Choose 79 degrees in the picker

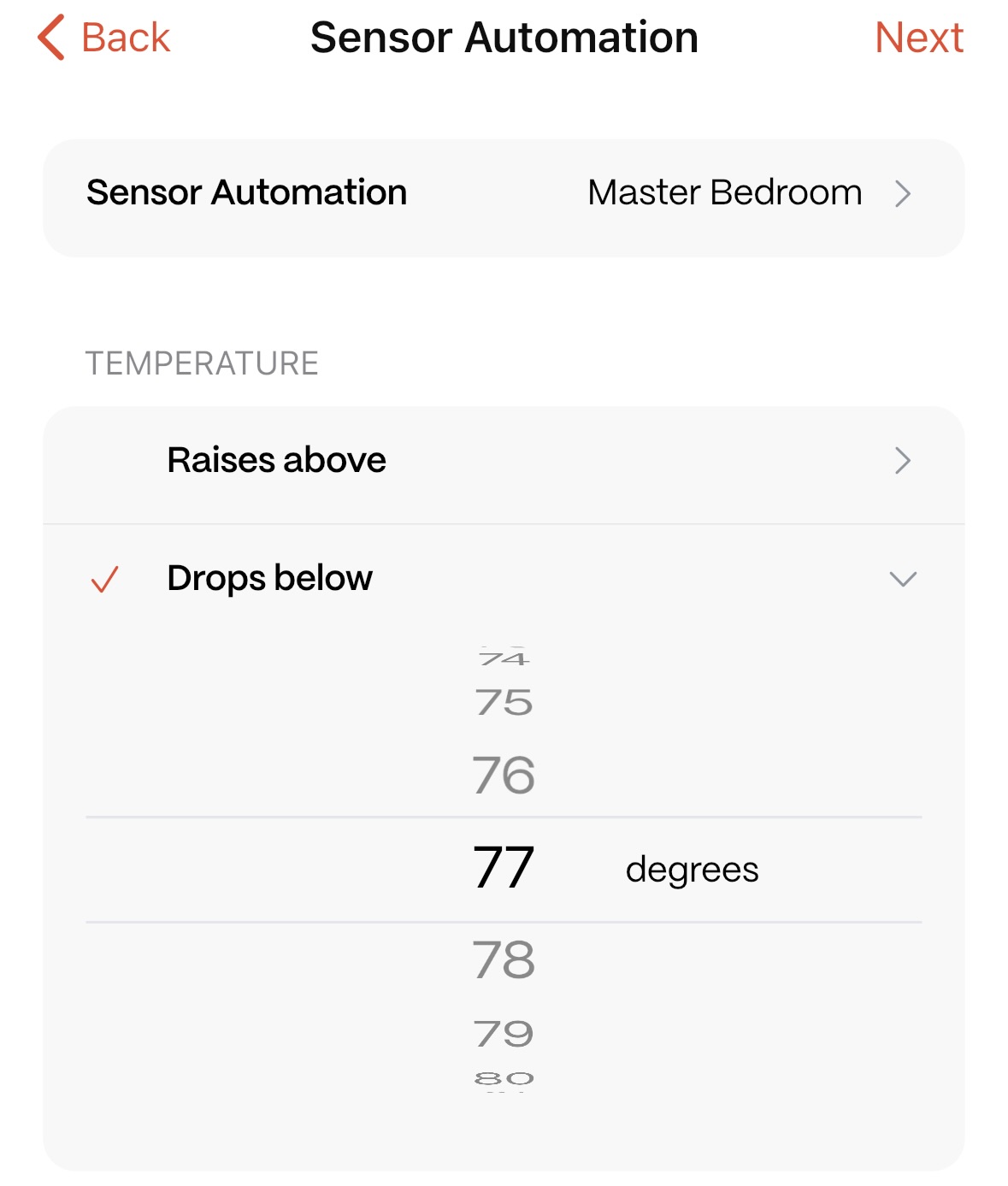(504, 1033)
